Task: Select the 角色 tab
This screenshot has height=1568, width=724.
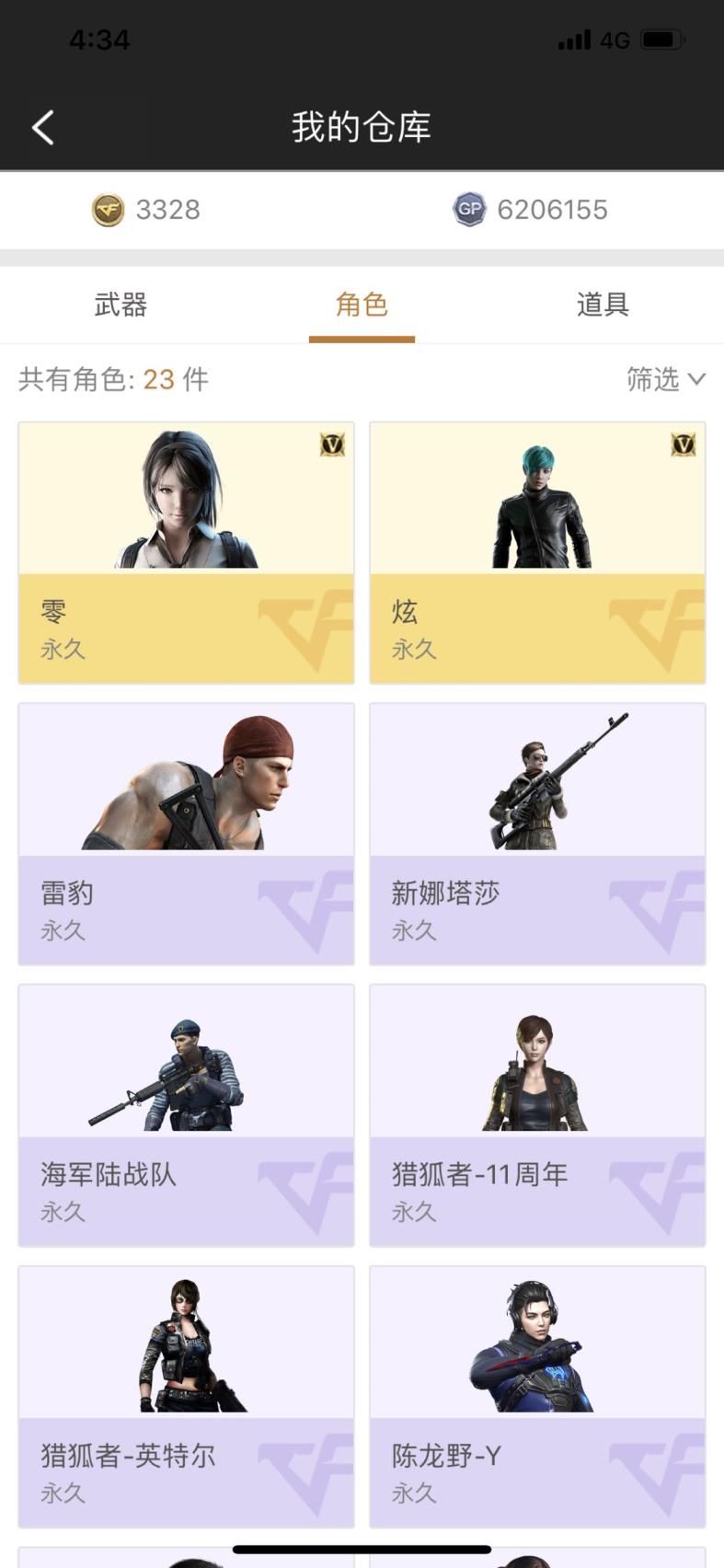Action: 362,305
